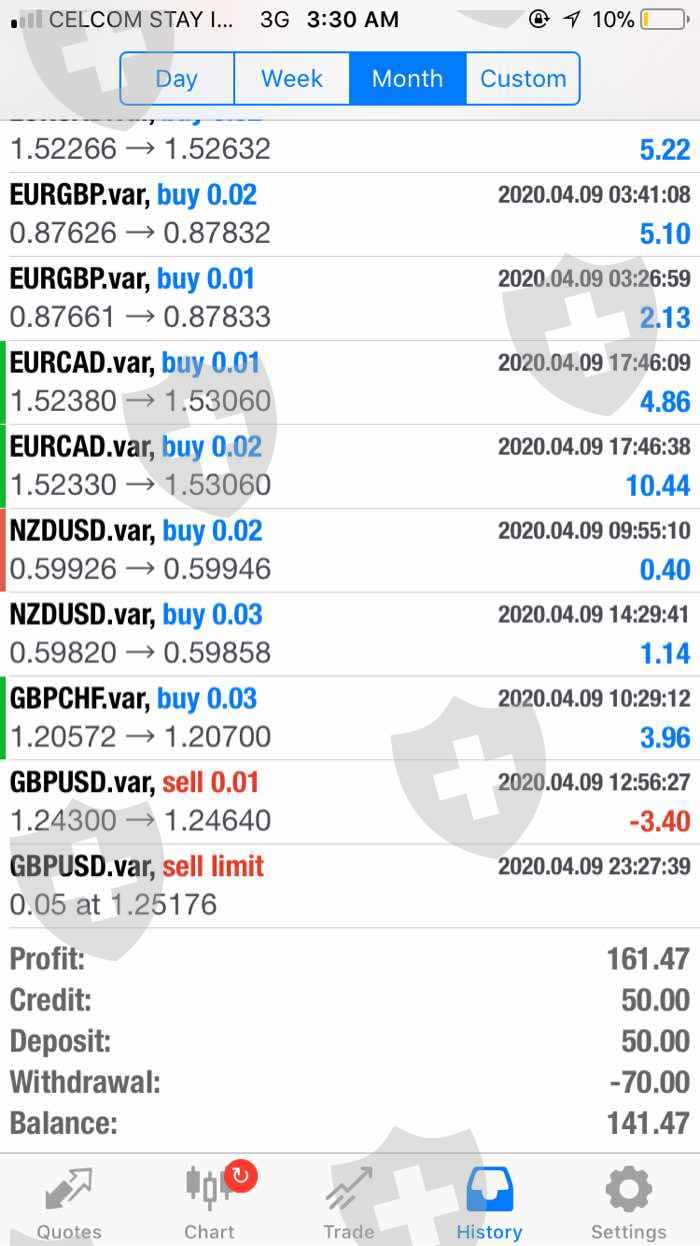This screenshot has height=1246, width=700.
Task: Select the Week period filter
Action: click(292, 79)
